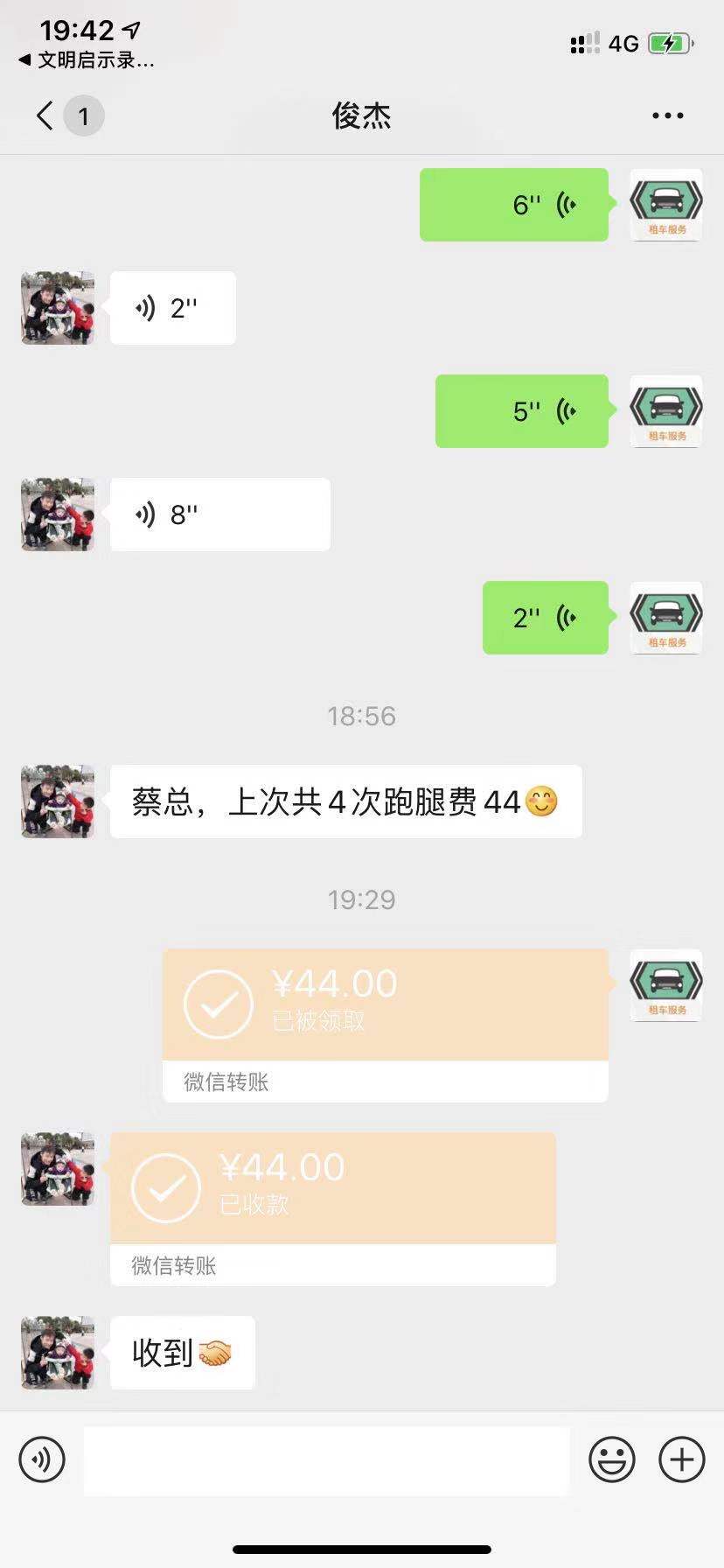Return to the 文明启示录 app

87,60
